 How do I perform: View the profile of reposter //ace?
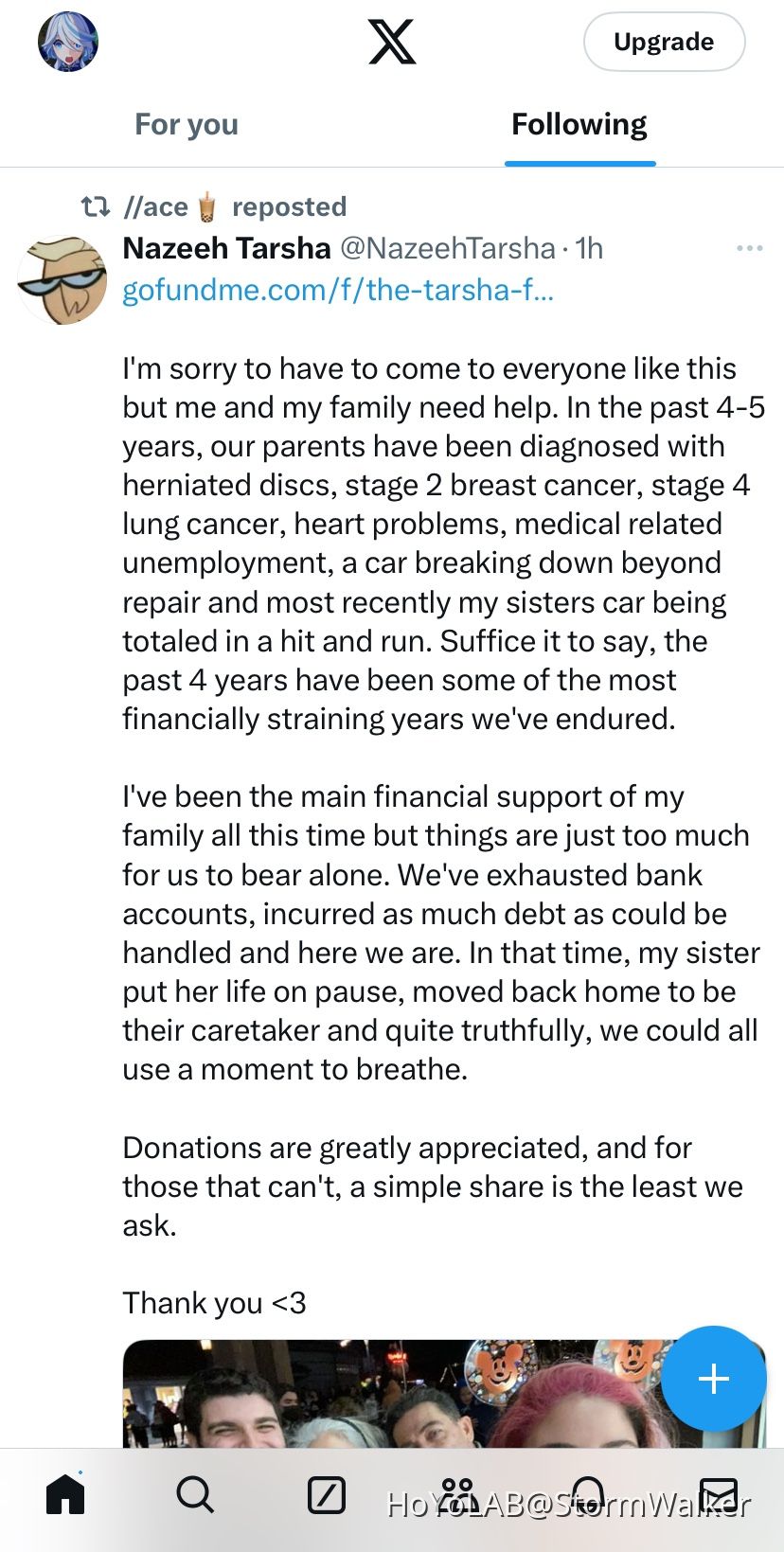pos(171,206)
